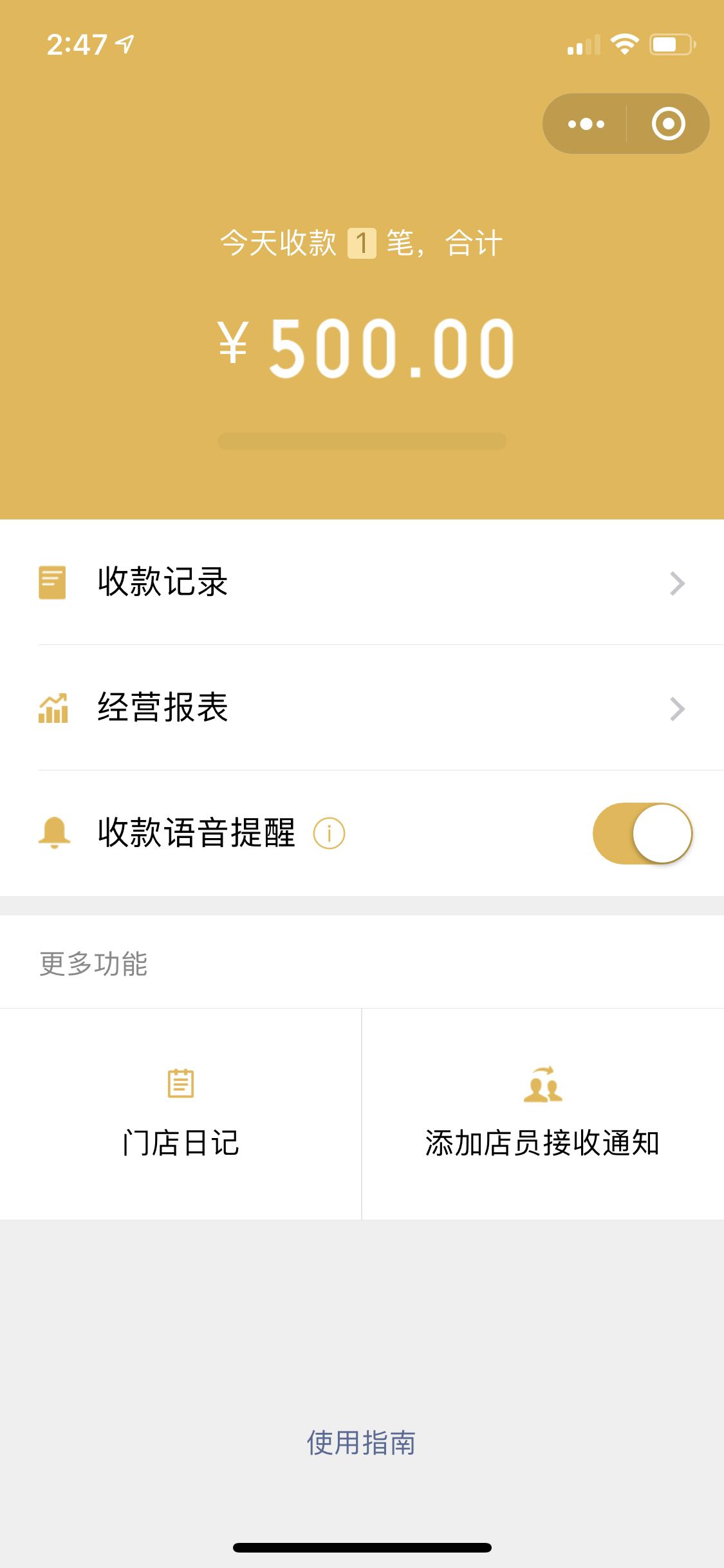
Task: Close the mini program with the circle button
Action: [x=668, y=124]
